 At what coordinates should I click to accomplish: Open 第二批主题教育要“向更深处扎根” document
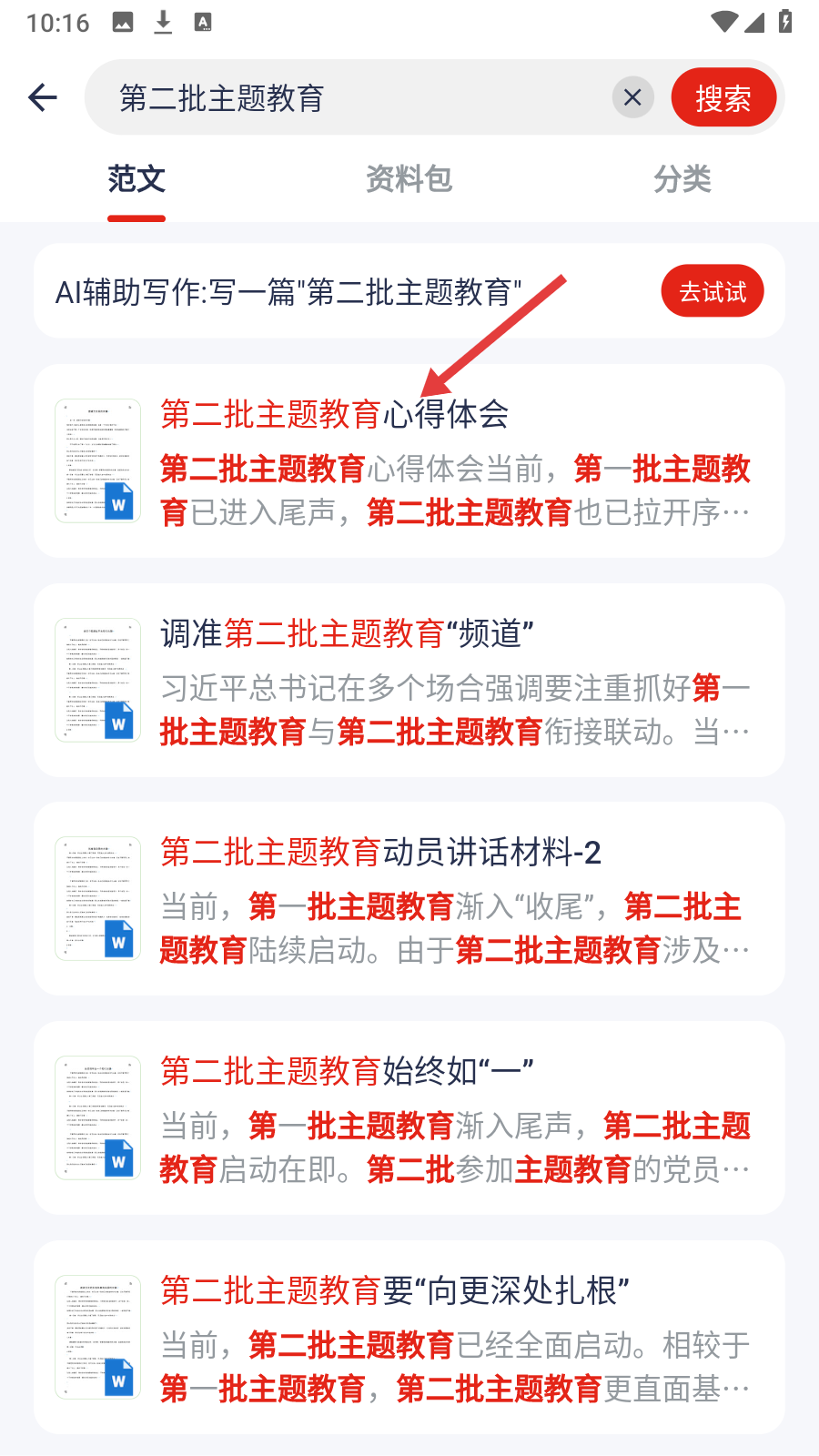tap(409, 1338)
